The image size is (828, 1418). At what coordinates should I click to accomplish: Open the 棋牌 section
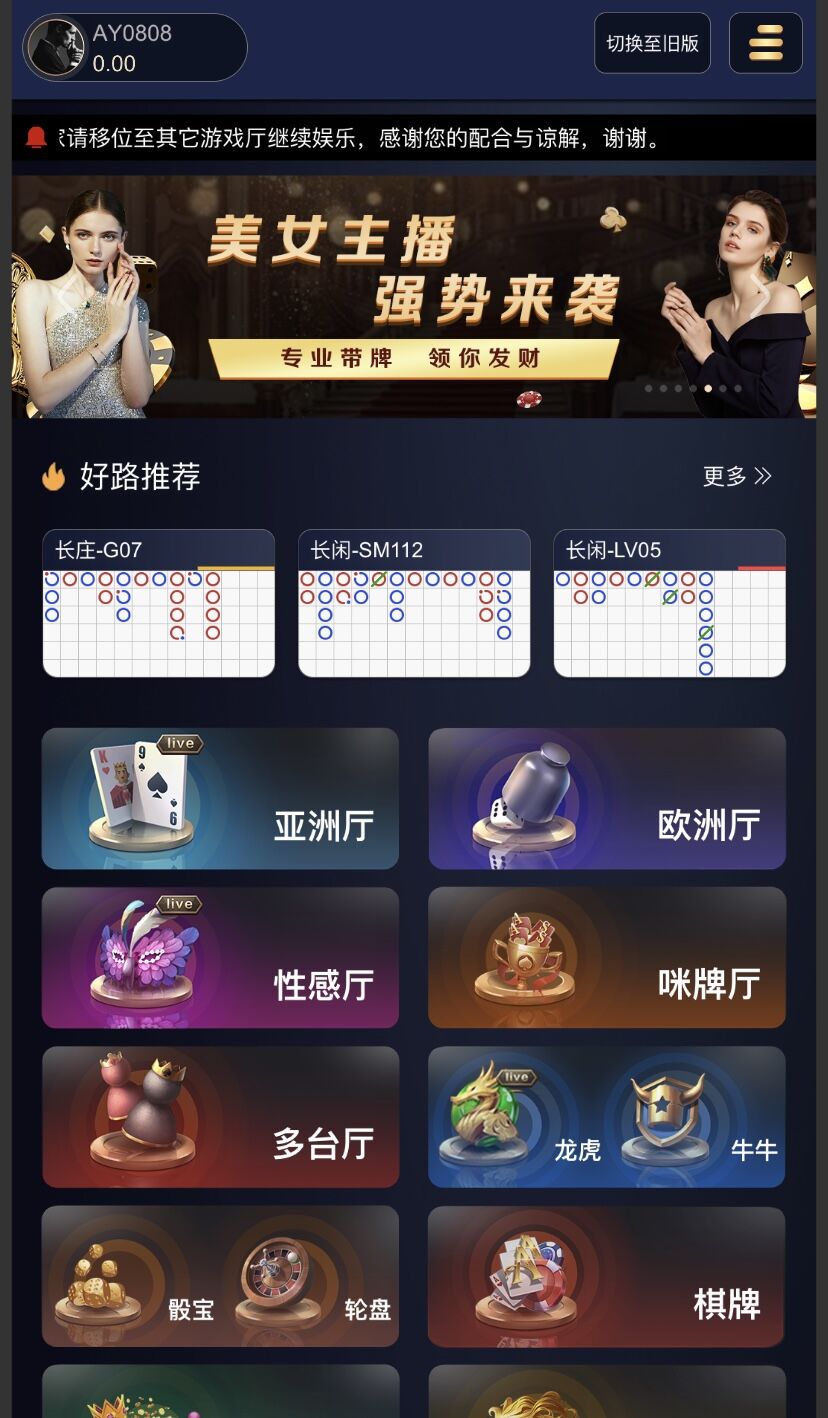tap(607, 1277)
